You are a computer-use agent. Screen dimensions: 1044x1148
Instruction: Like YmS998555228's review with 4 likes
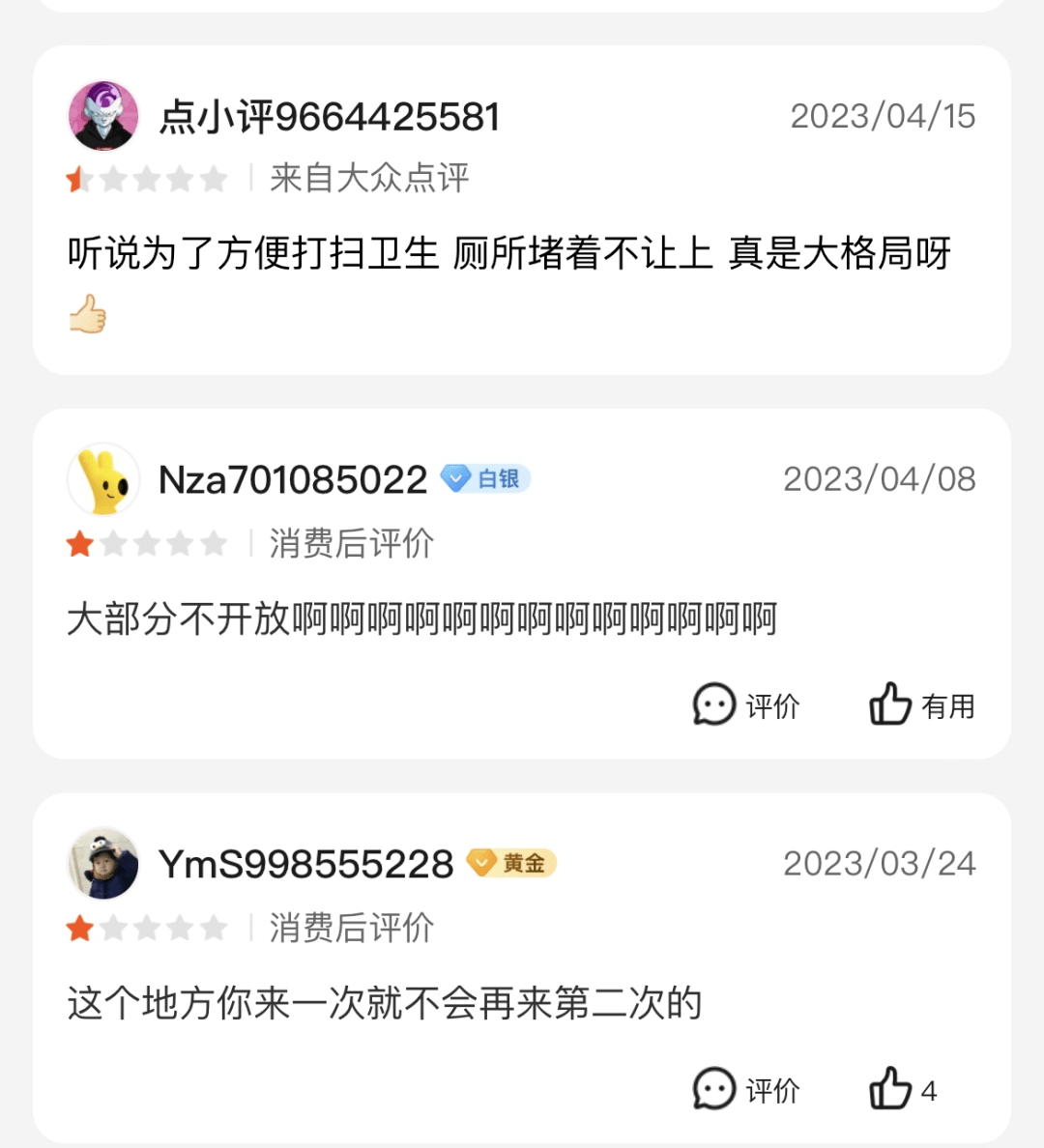[902, 1090]
